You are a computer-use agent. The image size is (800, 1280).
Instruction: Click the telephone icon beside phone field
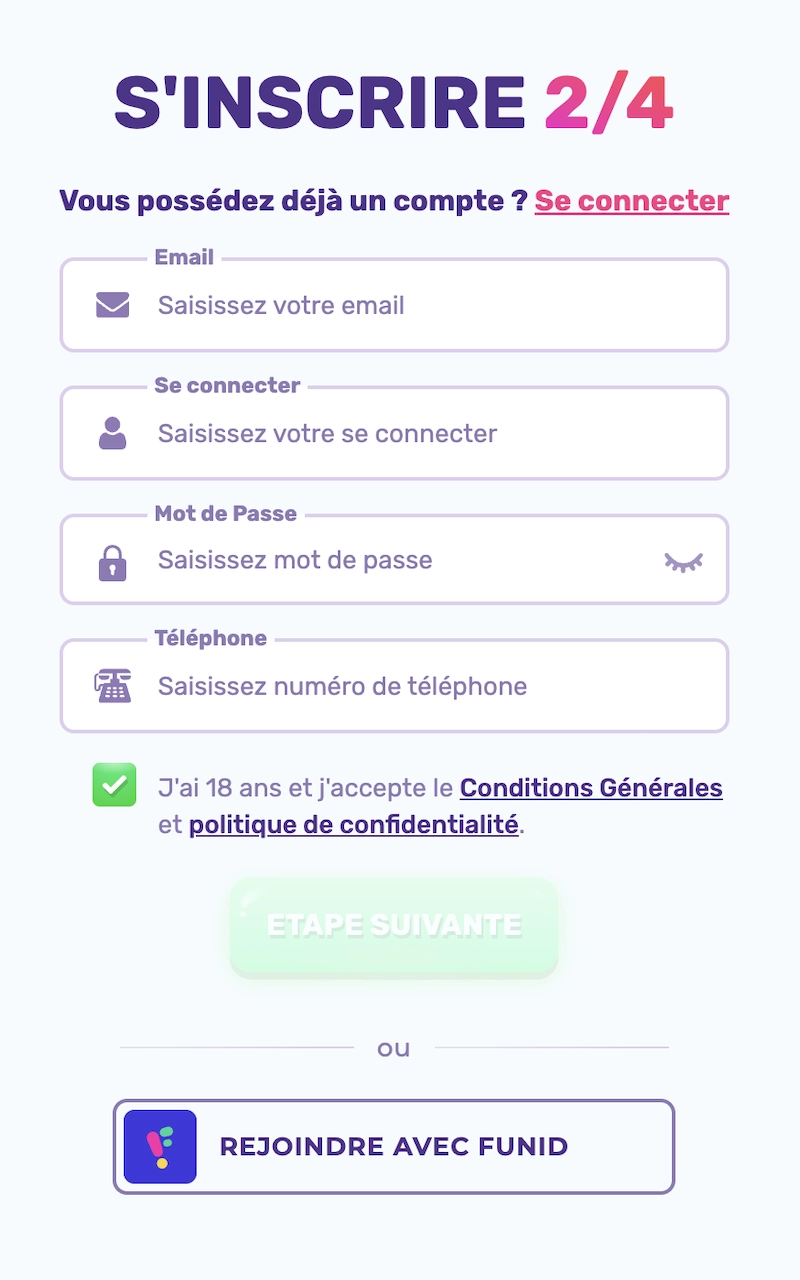(x=112, y=685)
